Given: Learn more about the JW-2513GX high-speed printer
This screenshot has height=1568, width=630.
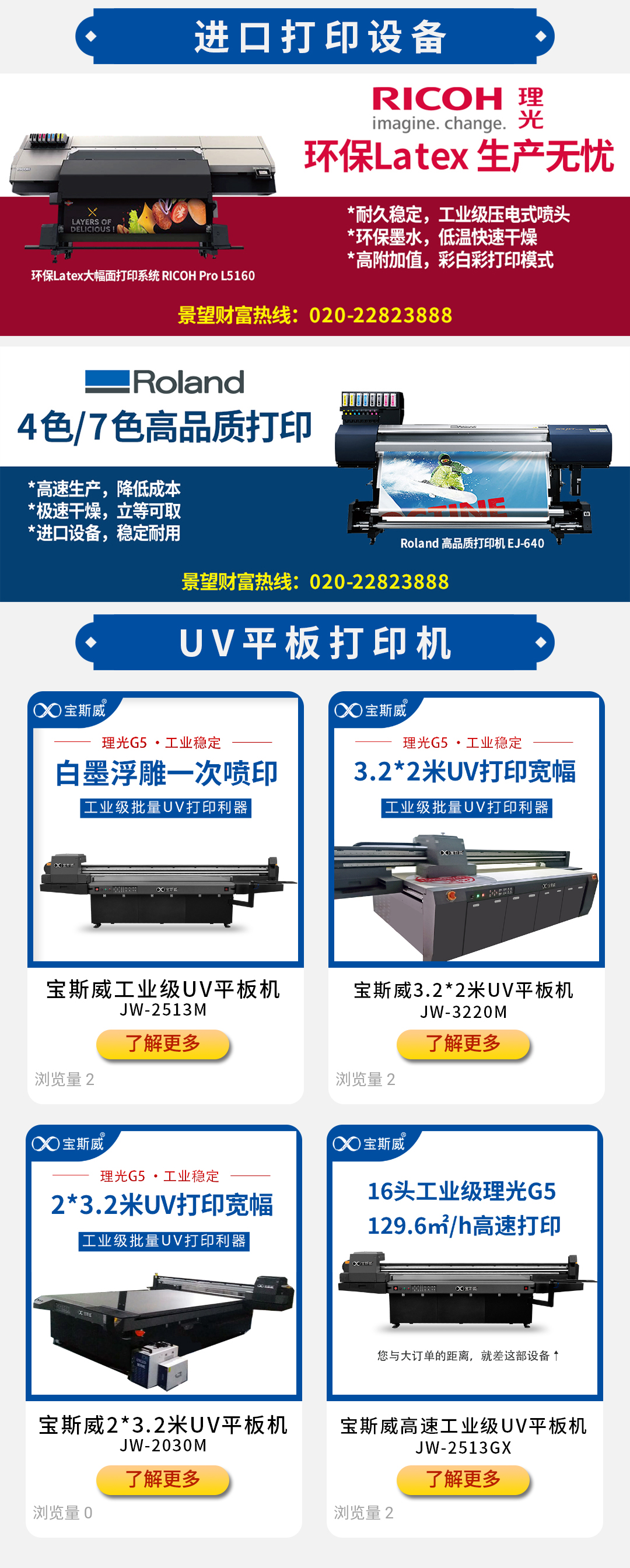Looking at the screenshot, I should pyautogui.click(x=463, y=1479).
